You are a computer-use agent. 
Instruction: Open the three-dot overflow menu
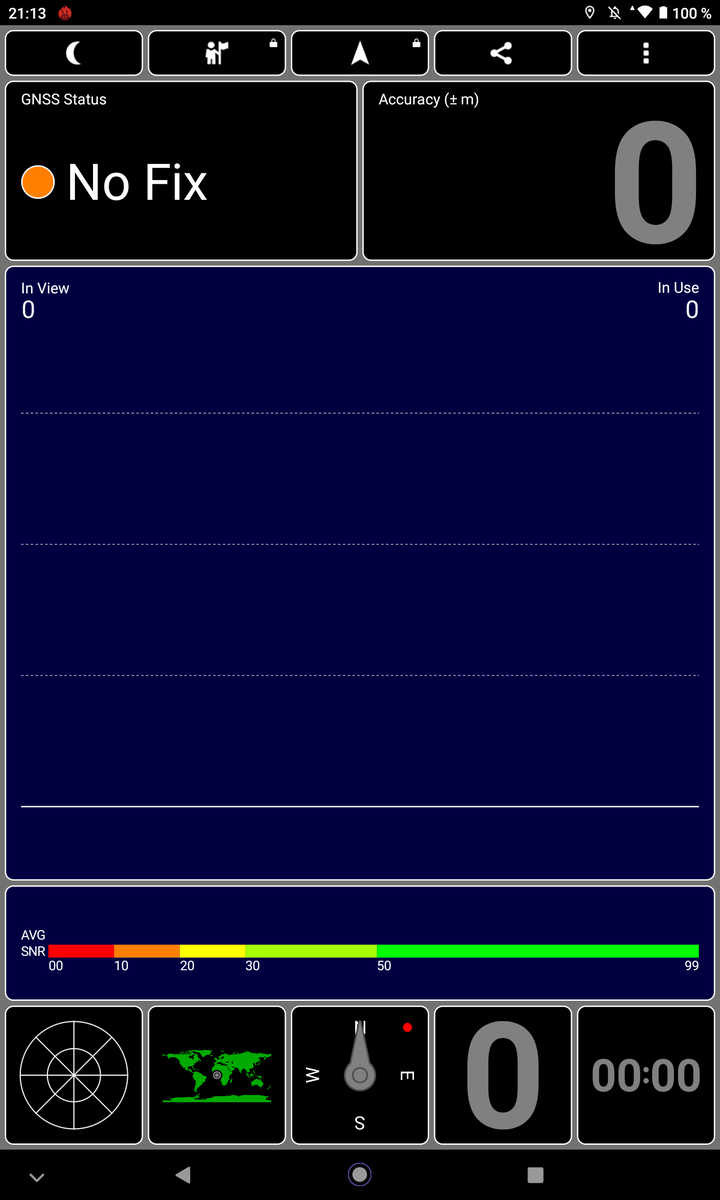tap(646, 53)
